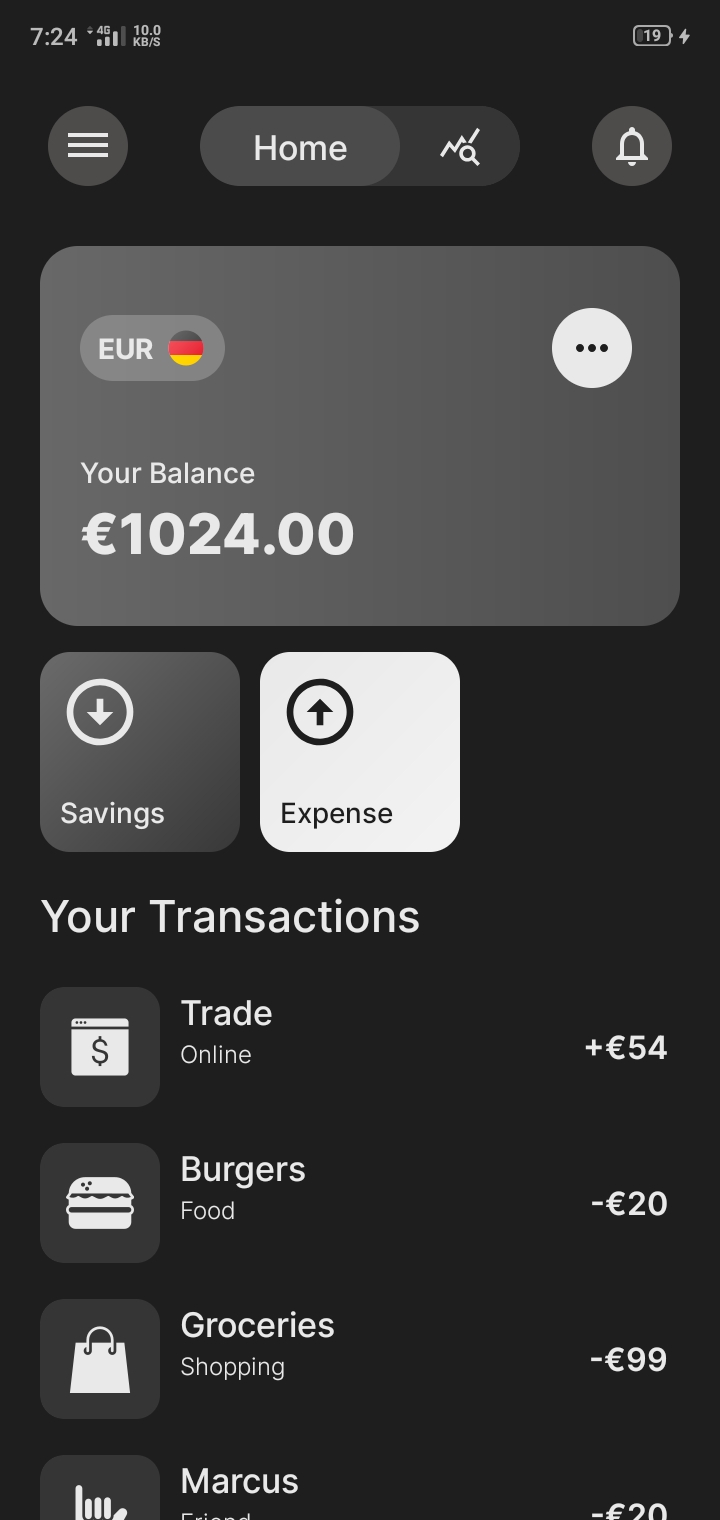Switch to the analytics view tab

pyautogui.click(x=460, y=146)
